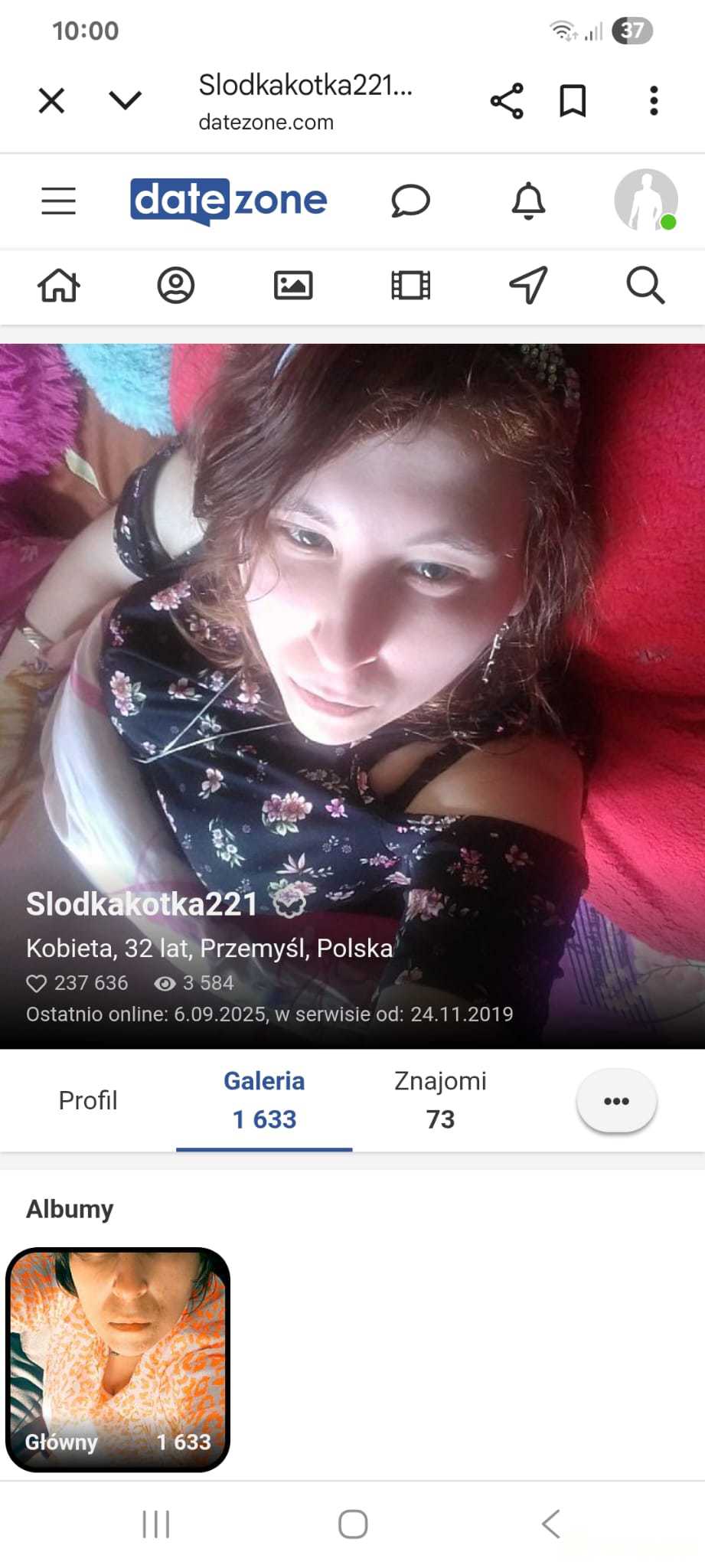Open the hamburger drawer menu
Screen dimensions: 705x1568
coord(58,201)
